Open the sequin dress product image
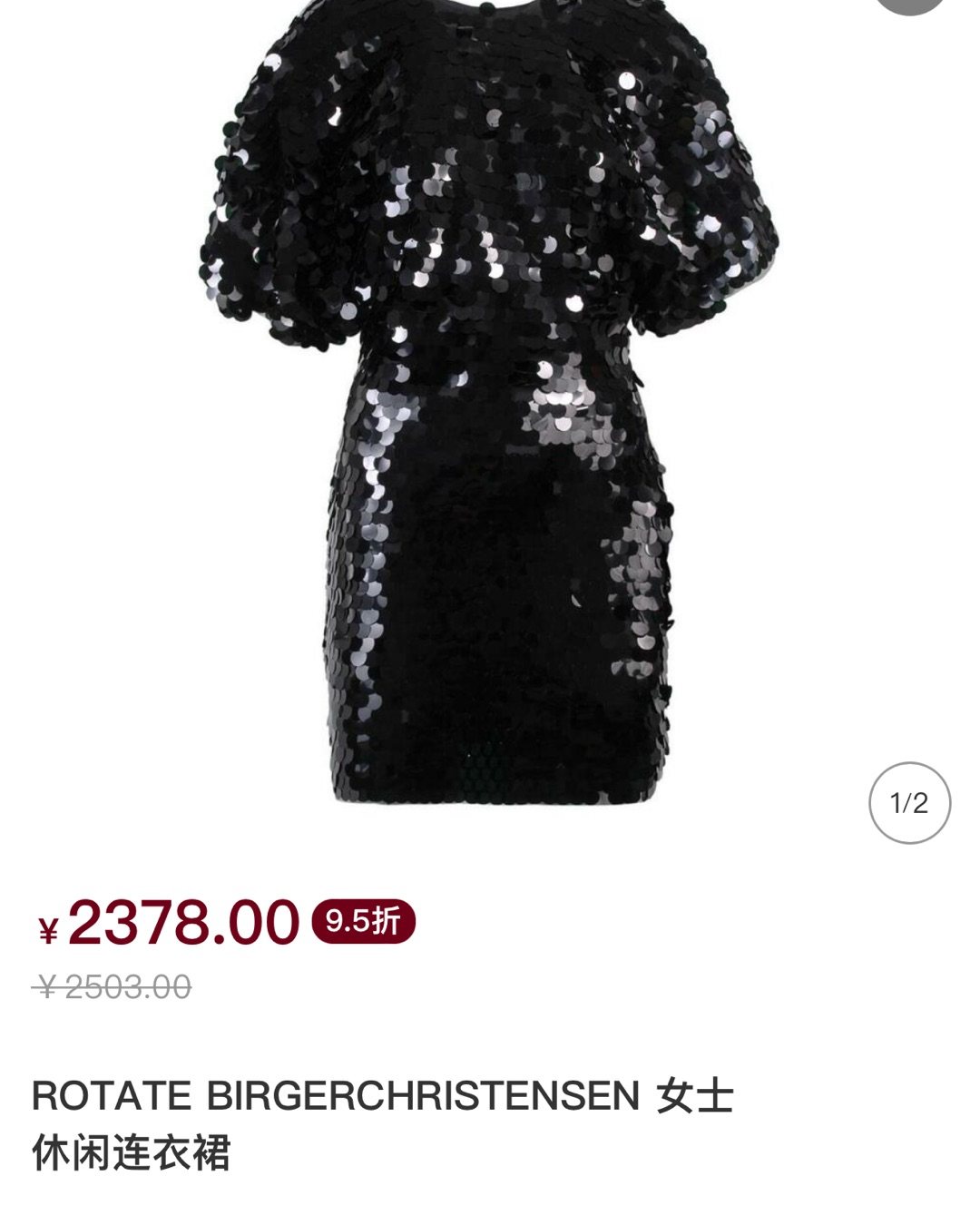 [488, 399]
